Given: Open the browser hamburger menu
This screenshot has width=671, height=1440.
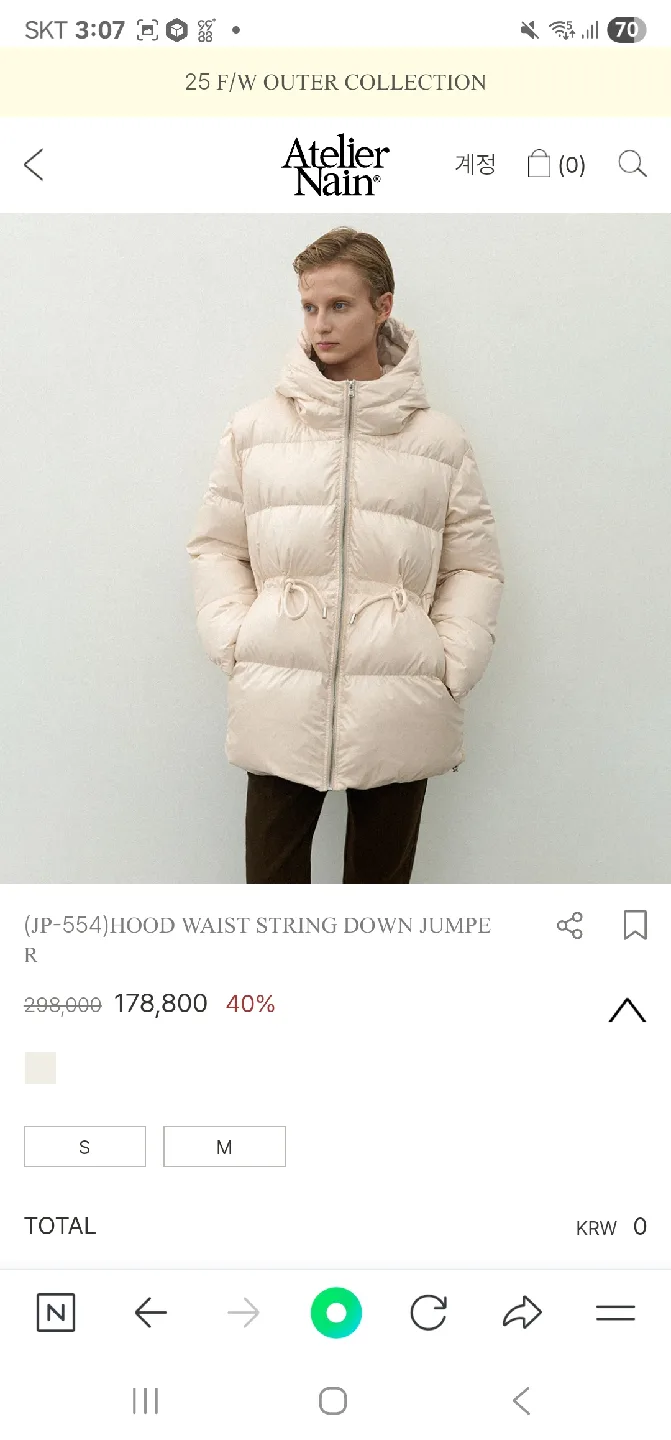Looking at the screenshot, I should (x=615, y=1313).
